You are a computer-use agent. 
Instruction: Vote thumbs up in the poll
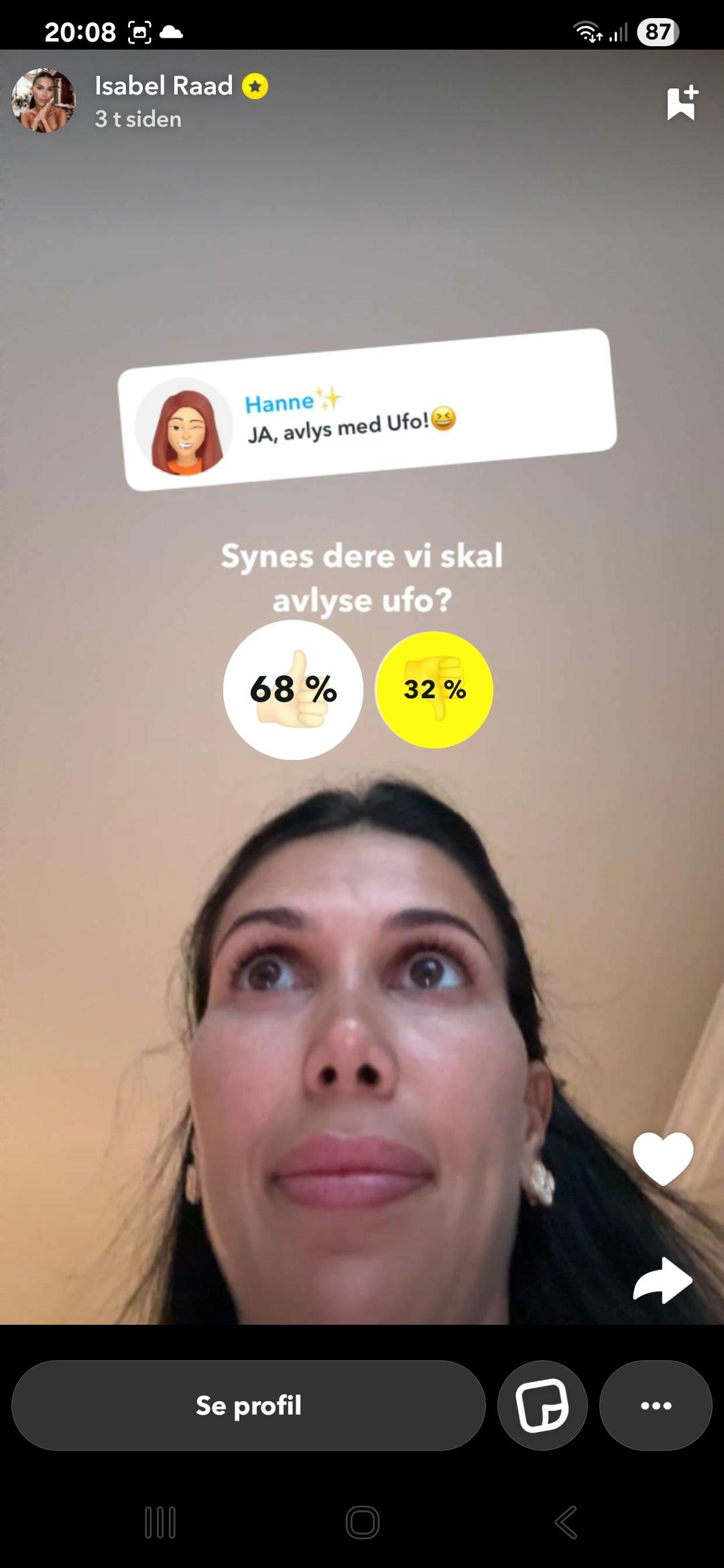tap(293, 690)
